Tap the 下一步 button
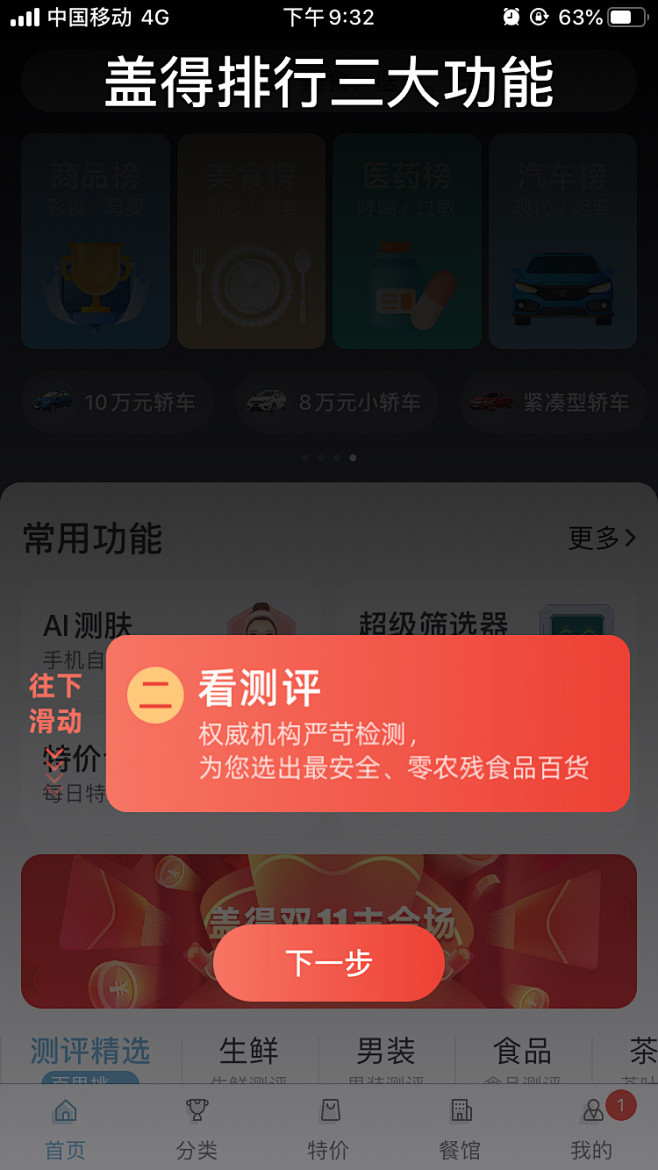This screenshot has height=1170, width=658. (329, 963)
